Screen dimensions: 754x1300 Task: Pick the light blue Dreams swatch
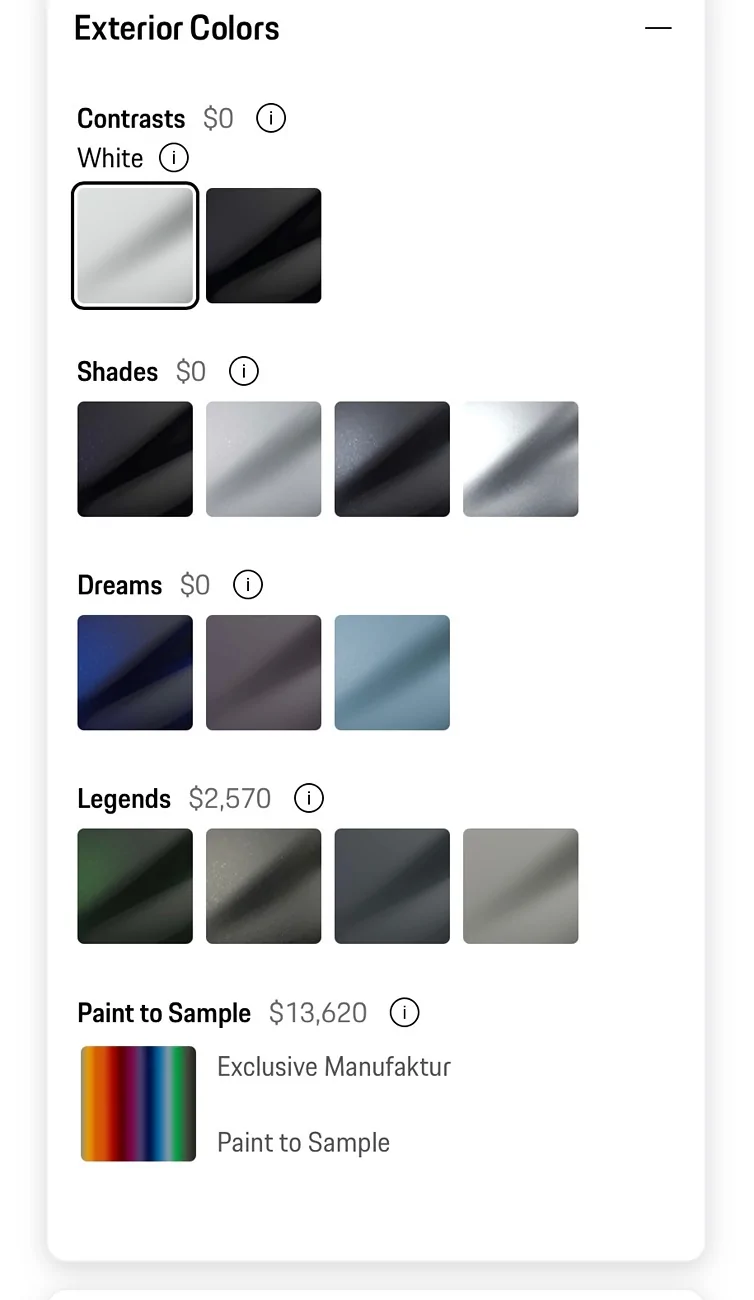(392, 672)
